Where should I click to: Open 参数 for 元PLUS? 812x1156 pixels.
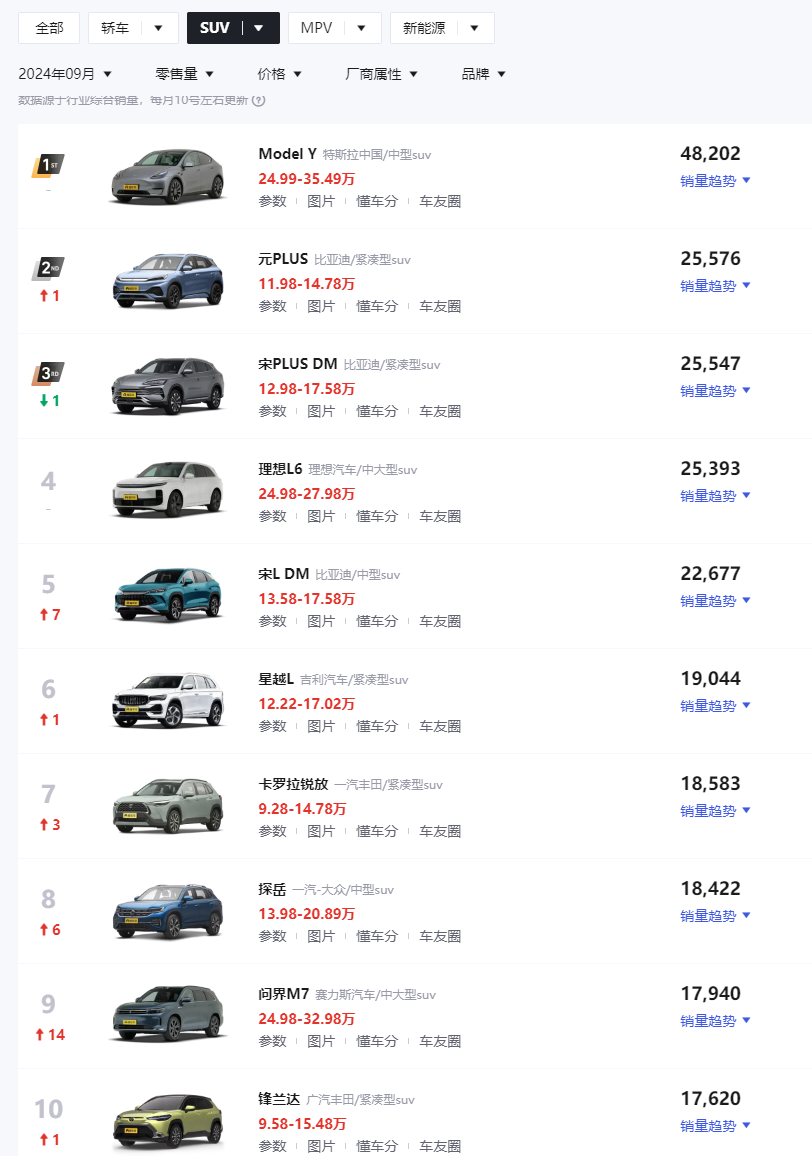(272, 306)
